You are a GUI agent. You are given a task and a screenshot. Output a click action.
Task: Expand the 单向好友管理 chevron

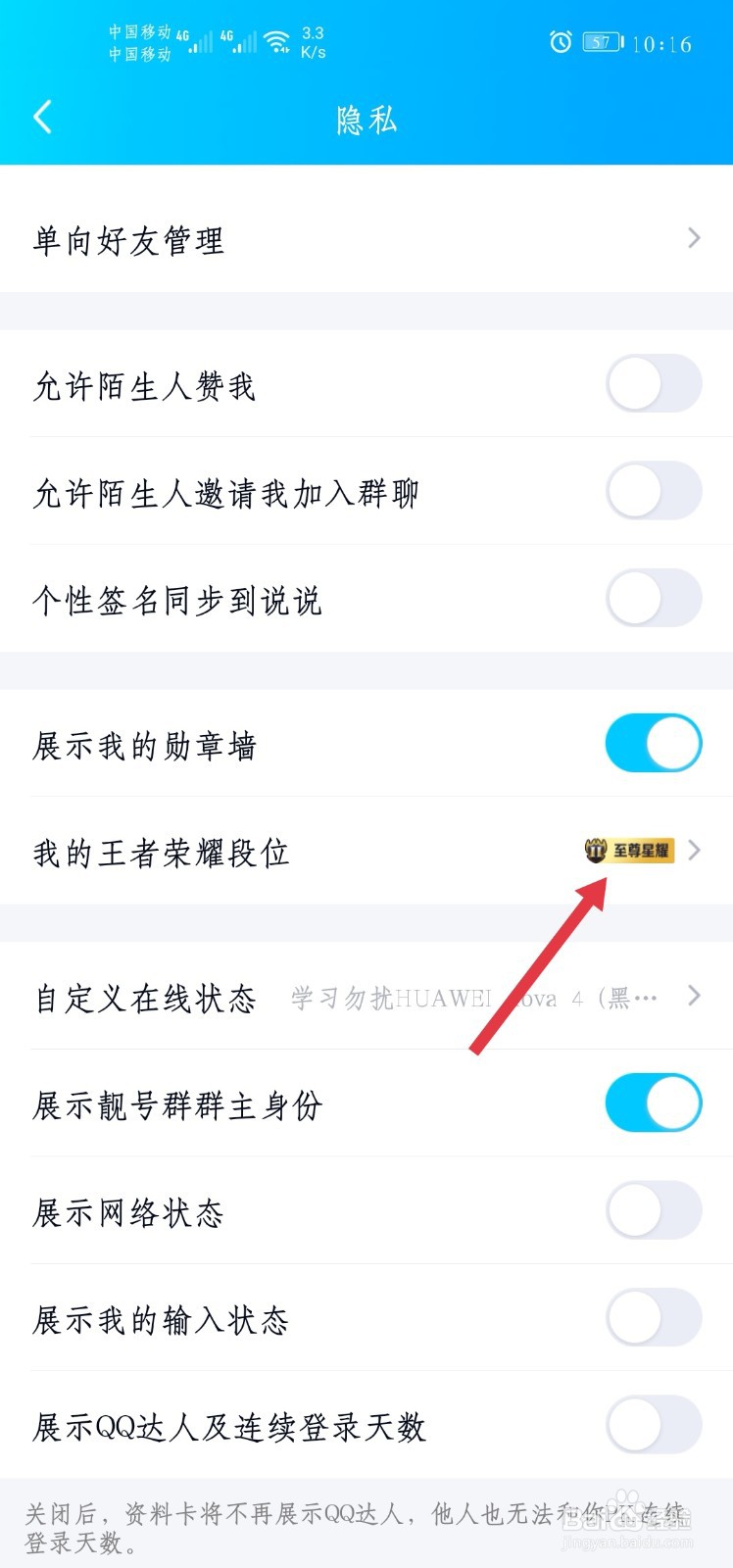pyautogui.click(x=695, y=238)
